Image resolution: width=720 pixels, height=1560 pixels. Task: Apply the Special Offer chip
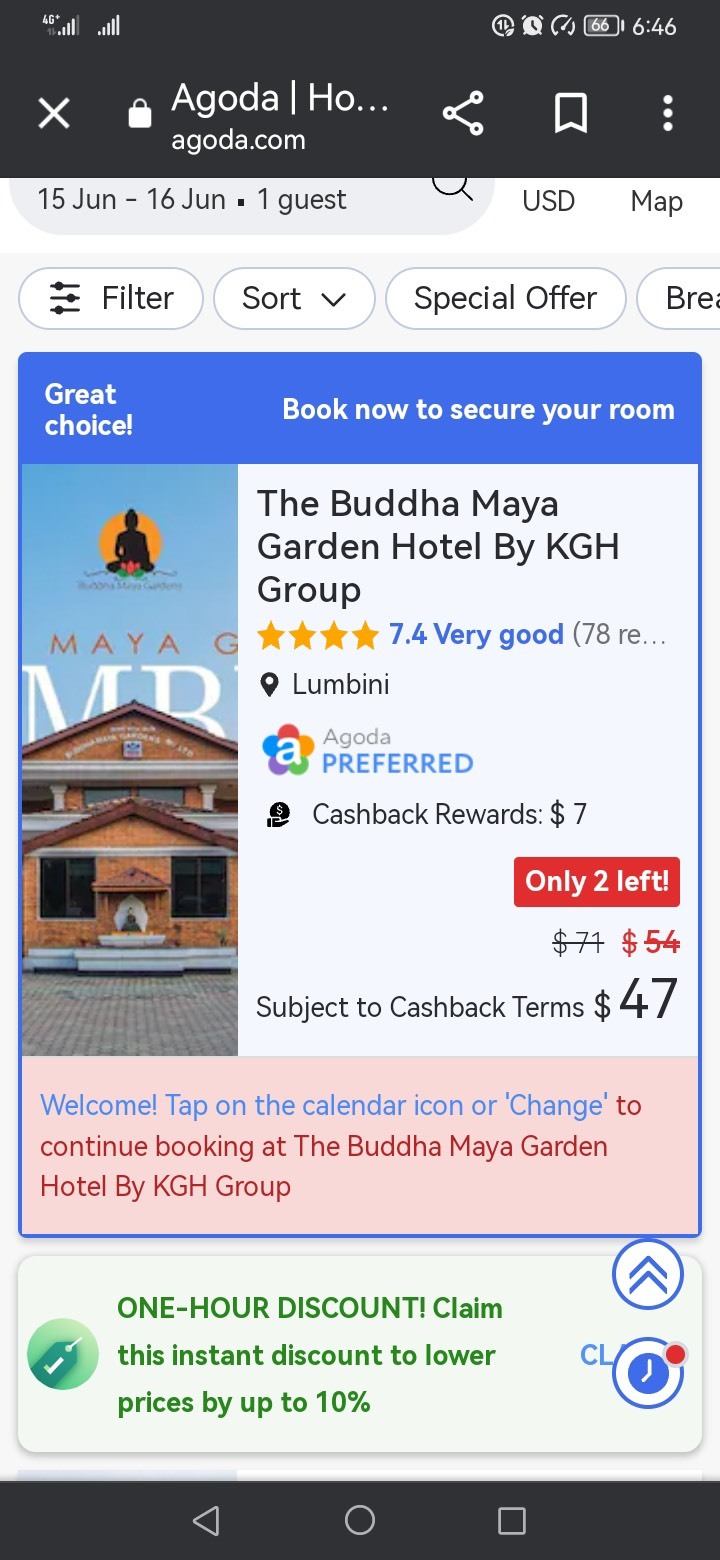click(x=505, y=298)
